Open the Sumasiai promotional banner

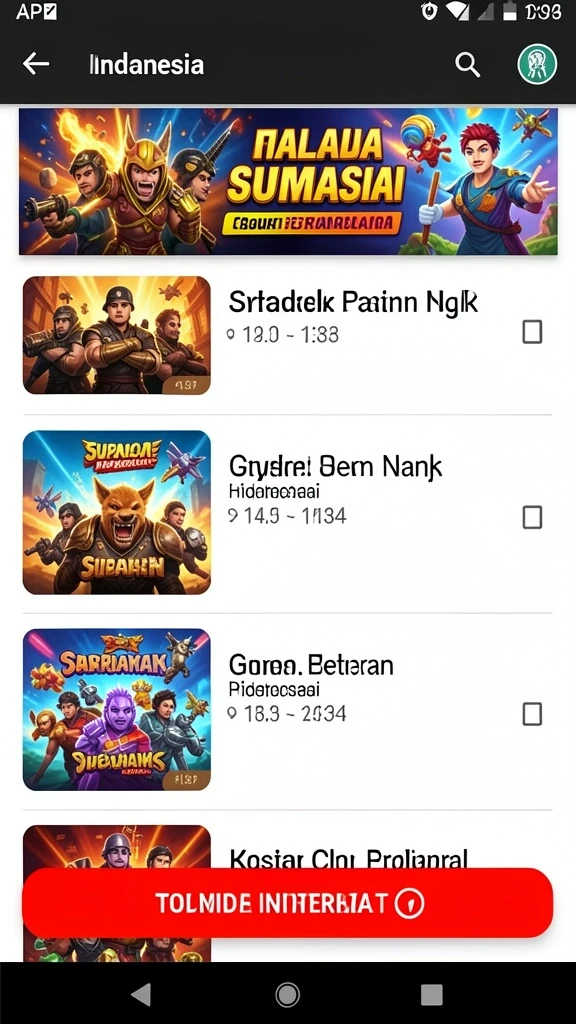point(288,182)
